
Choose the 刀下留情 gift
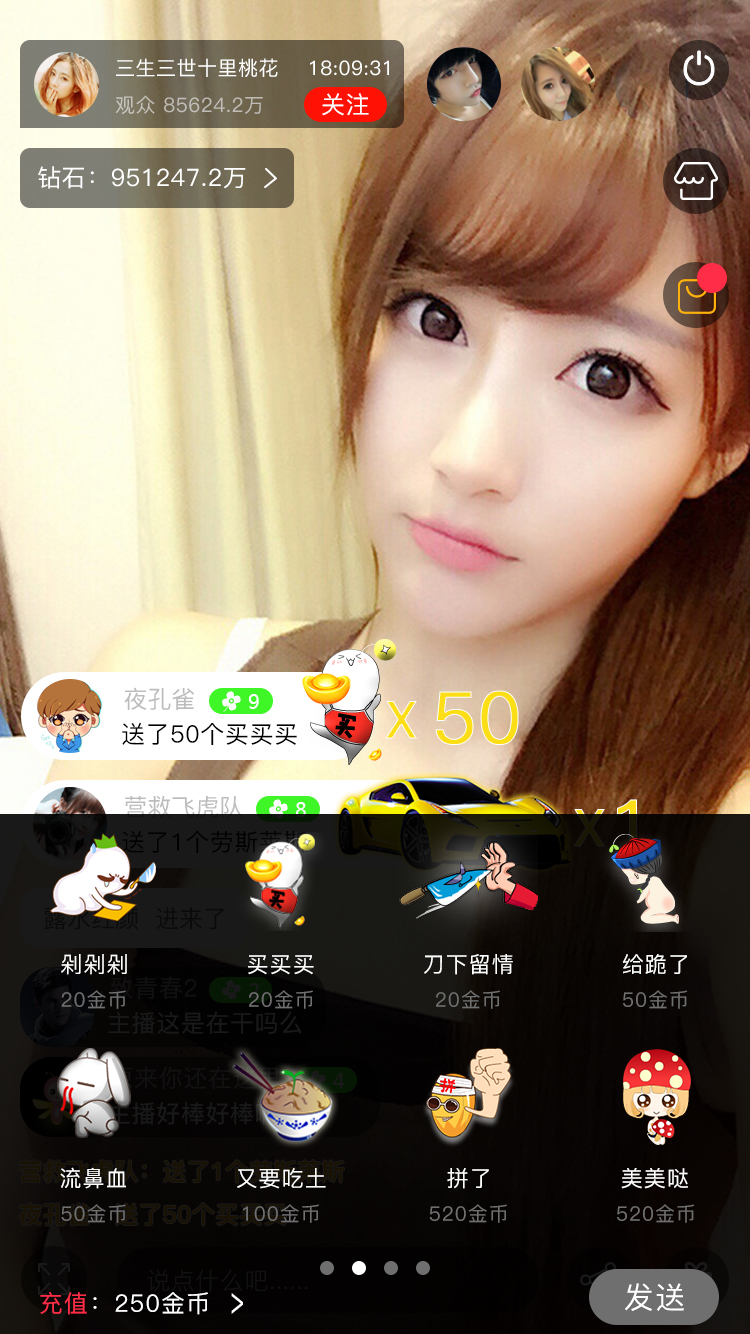[468, 920]
